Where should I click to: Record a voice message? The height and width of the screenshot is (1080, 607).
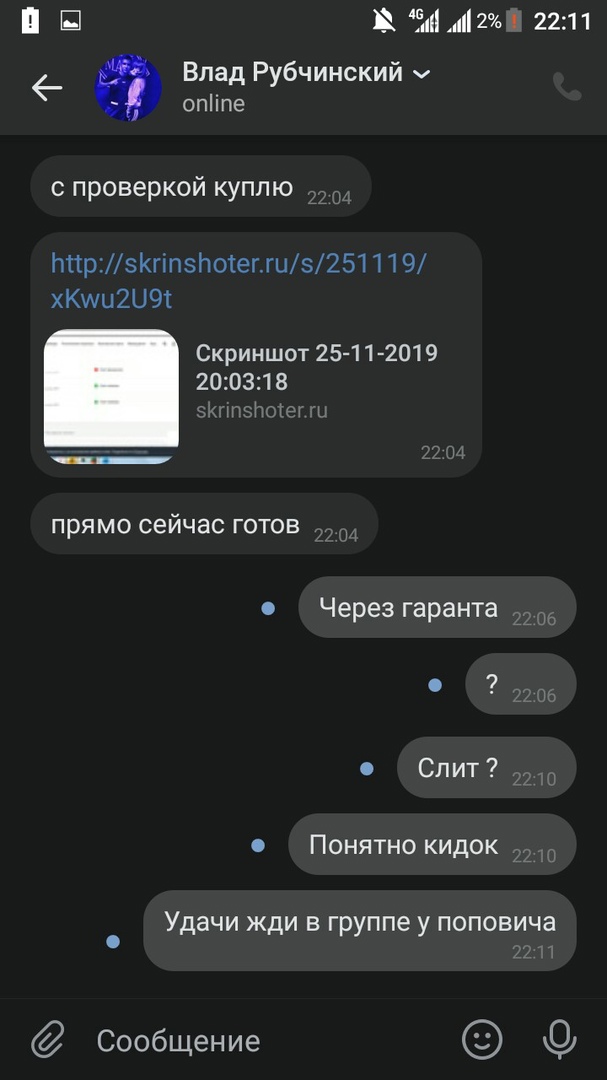(559, 1040)
